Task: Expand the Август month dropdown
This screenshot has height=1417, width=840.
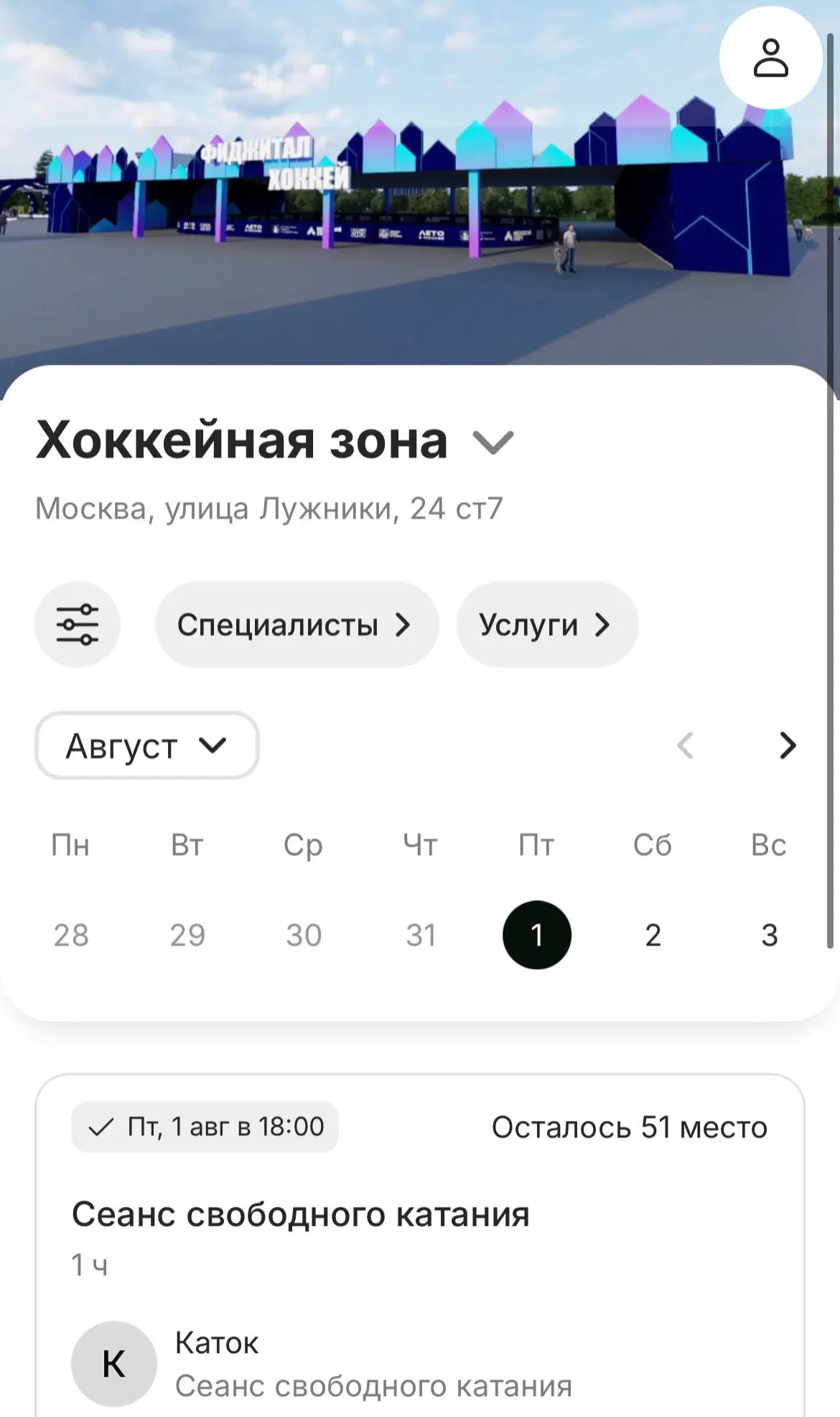Action: [x=147, y=745]
